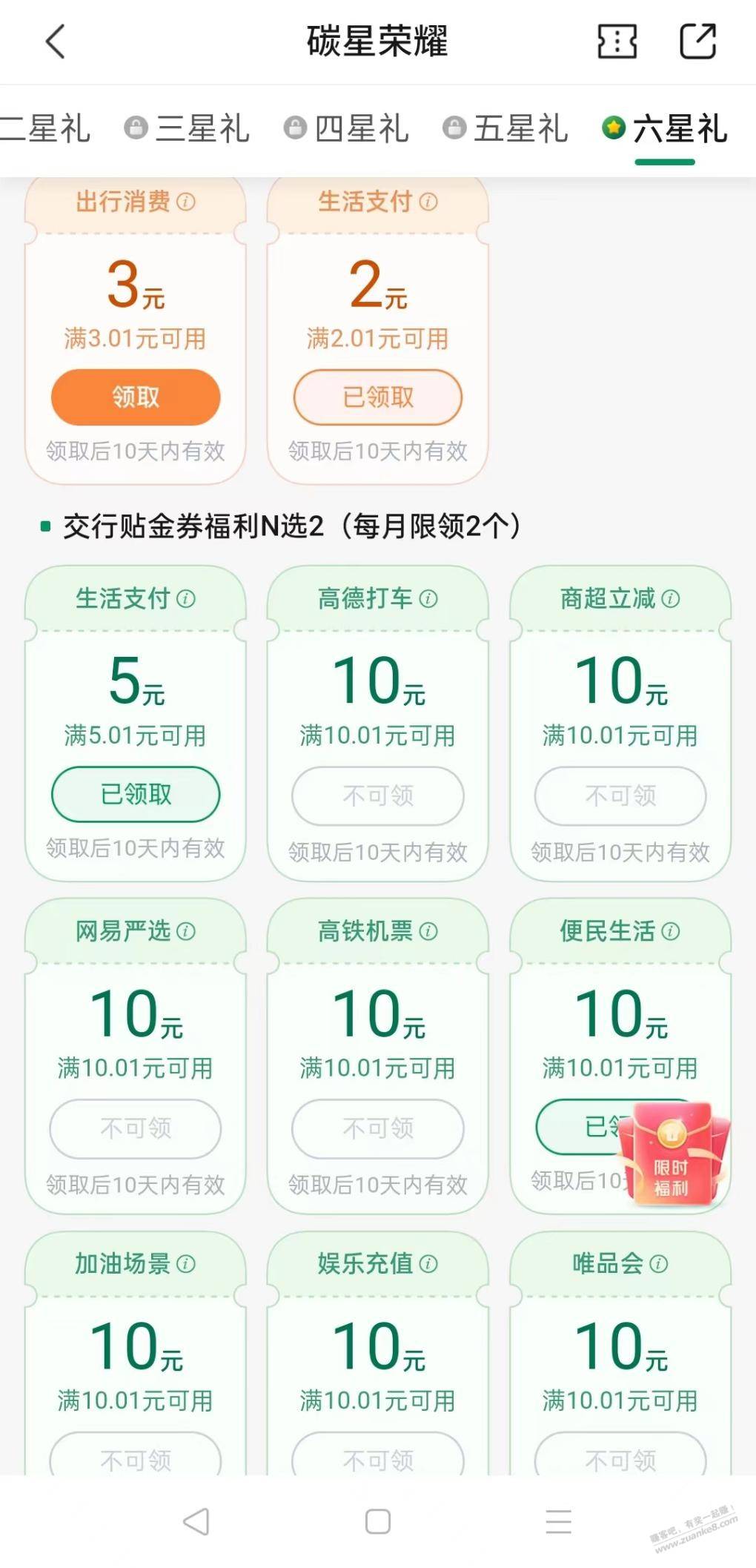Go to the system home screen
756x1568 pixels.
[x=378, y=1521]
